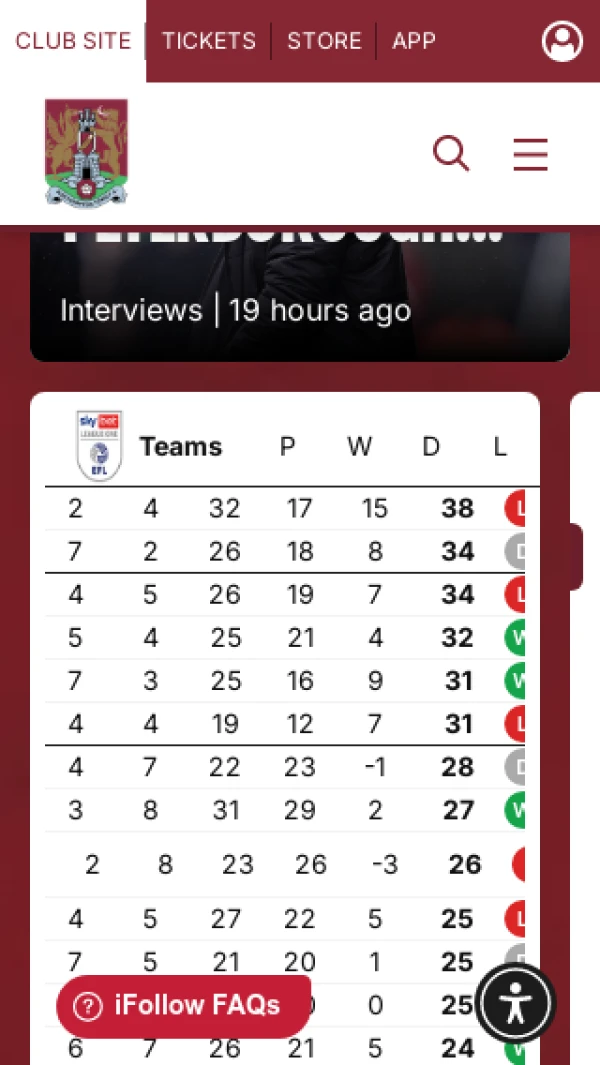Open the hamburger menu
Viewport: 600px width, 1065px height.
[x=530, y=154]
